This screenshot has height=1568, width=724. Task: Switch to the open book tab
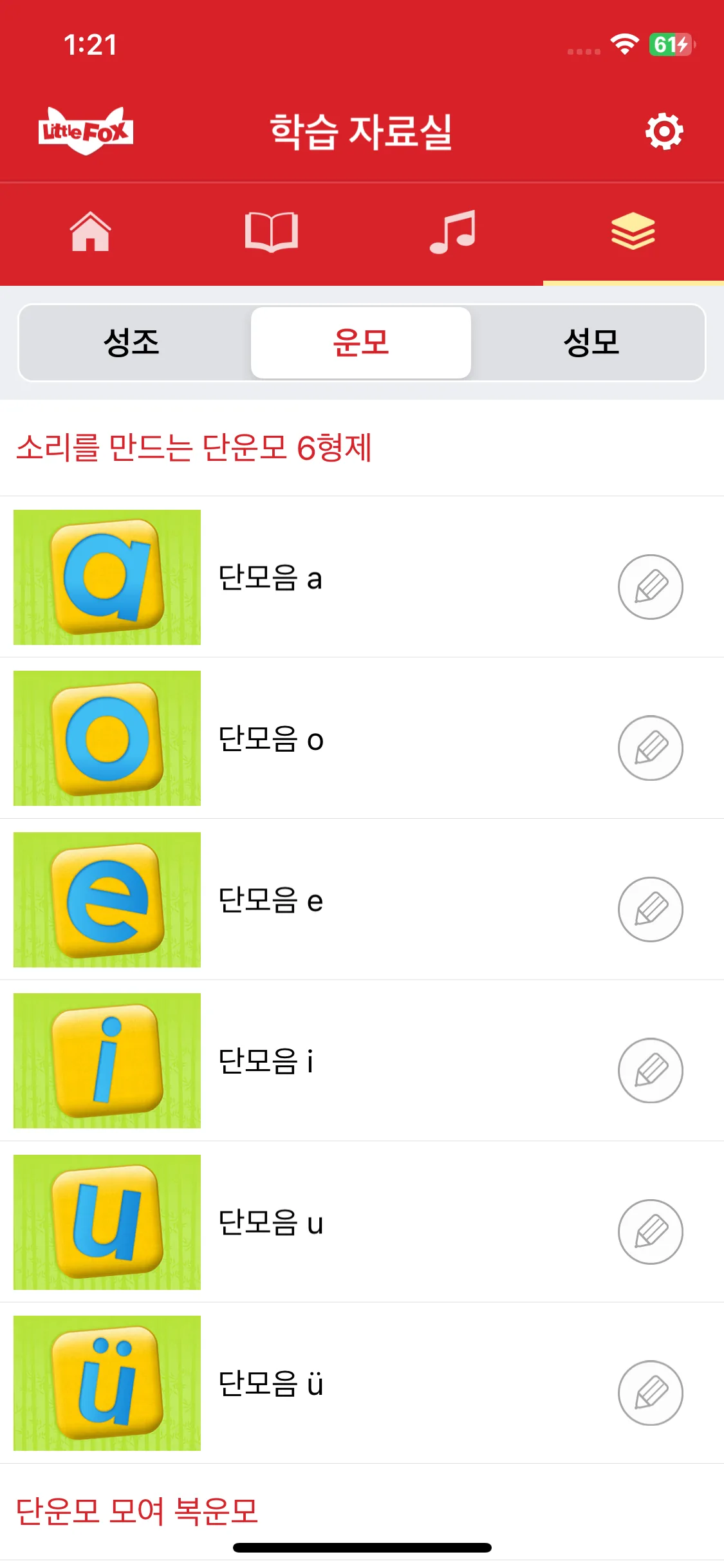tap(272, 232)
